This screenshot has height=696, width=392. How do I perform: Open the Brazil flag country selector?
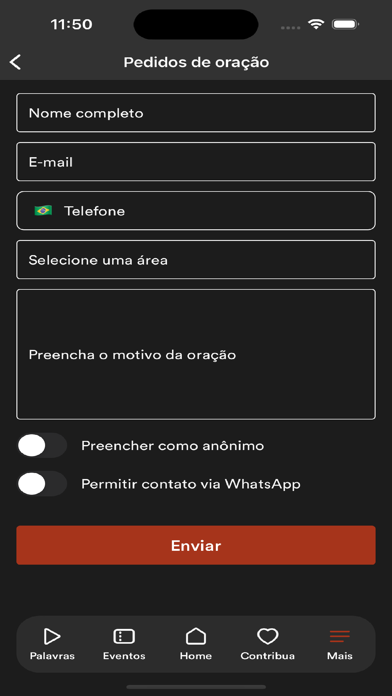[x=43, y=211]
